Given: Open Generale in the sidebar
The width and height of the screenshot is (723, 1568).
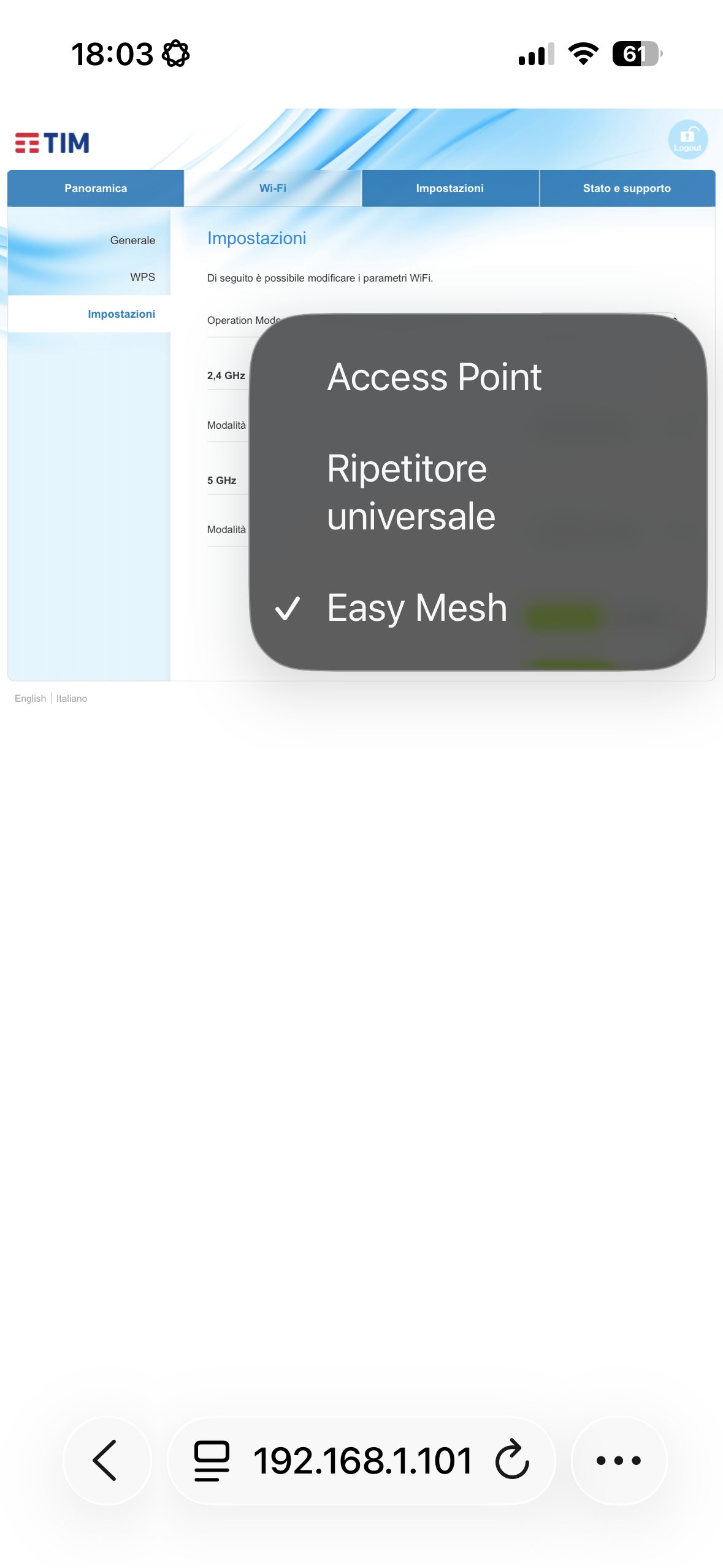Looking at the screenshot, I should pyautogui.click(x=132, y=240).
